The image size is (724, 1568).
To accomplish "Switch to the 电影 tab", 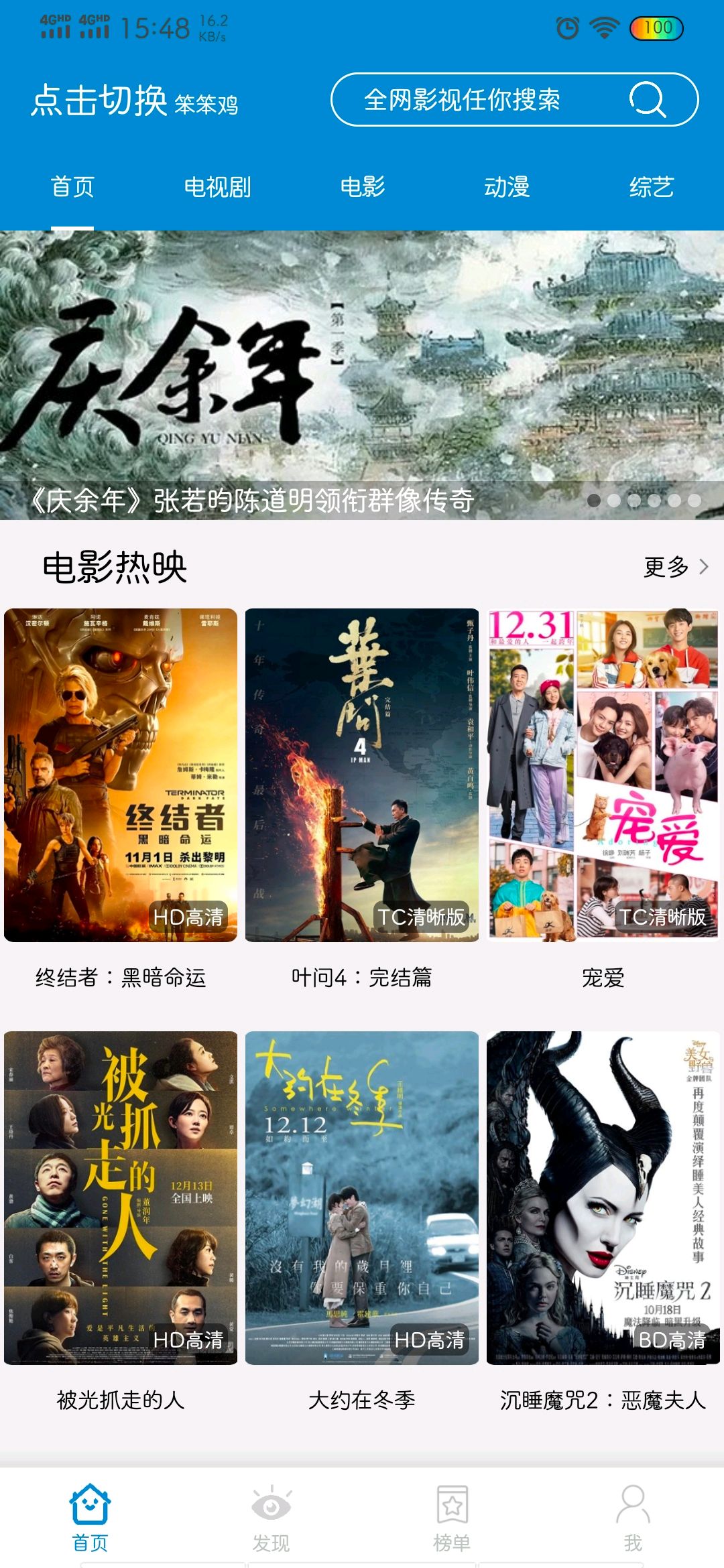I will click(x=362, y=187).
